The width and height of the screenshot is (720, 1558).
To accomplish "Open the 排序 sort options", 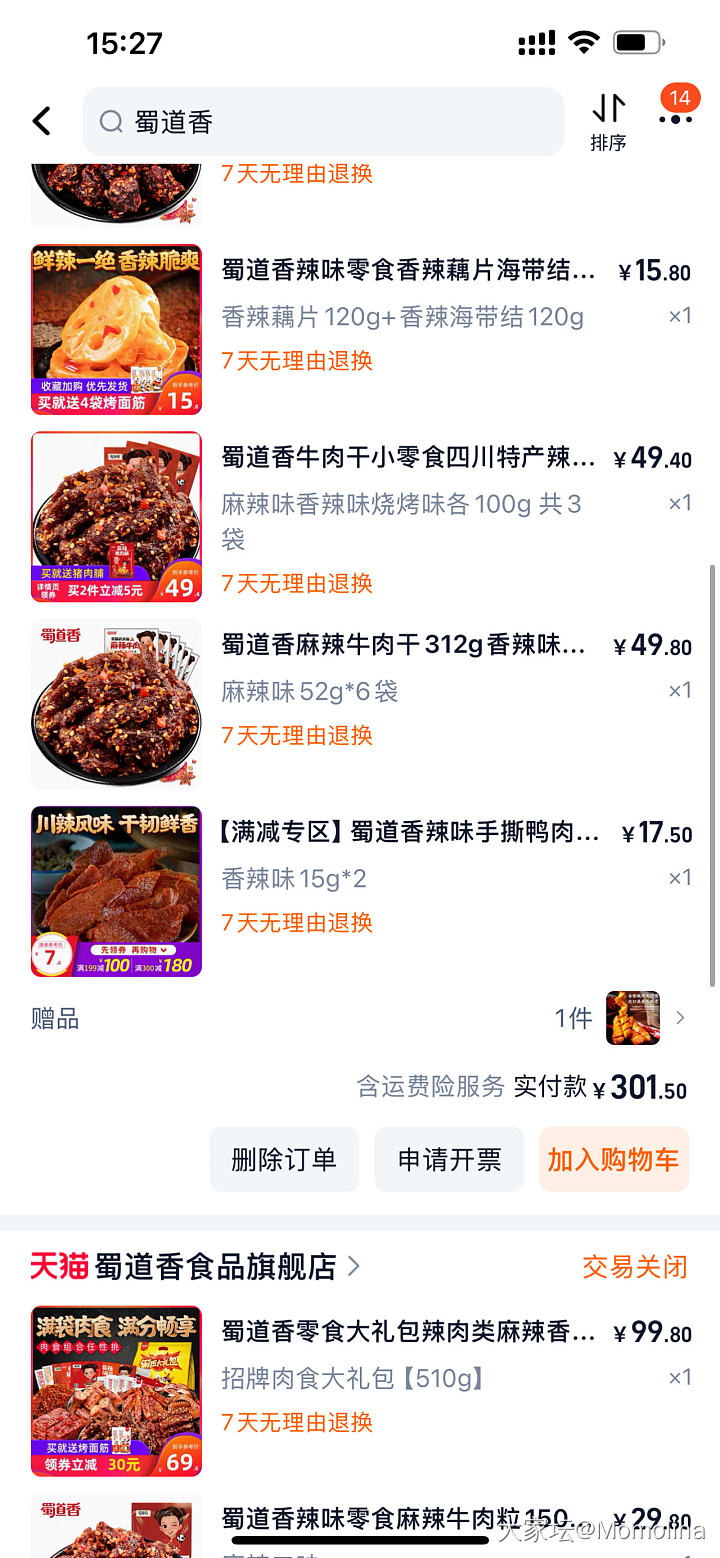I will pyautogui.click(x=608, y=122).
